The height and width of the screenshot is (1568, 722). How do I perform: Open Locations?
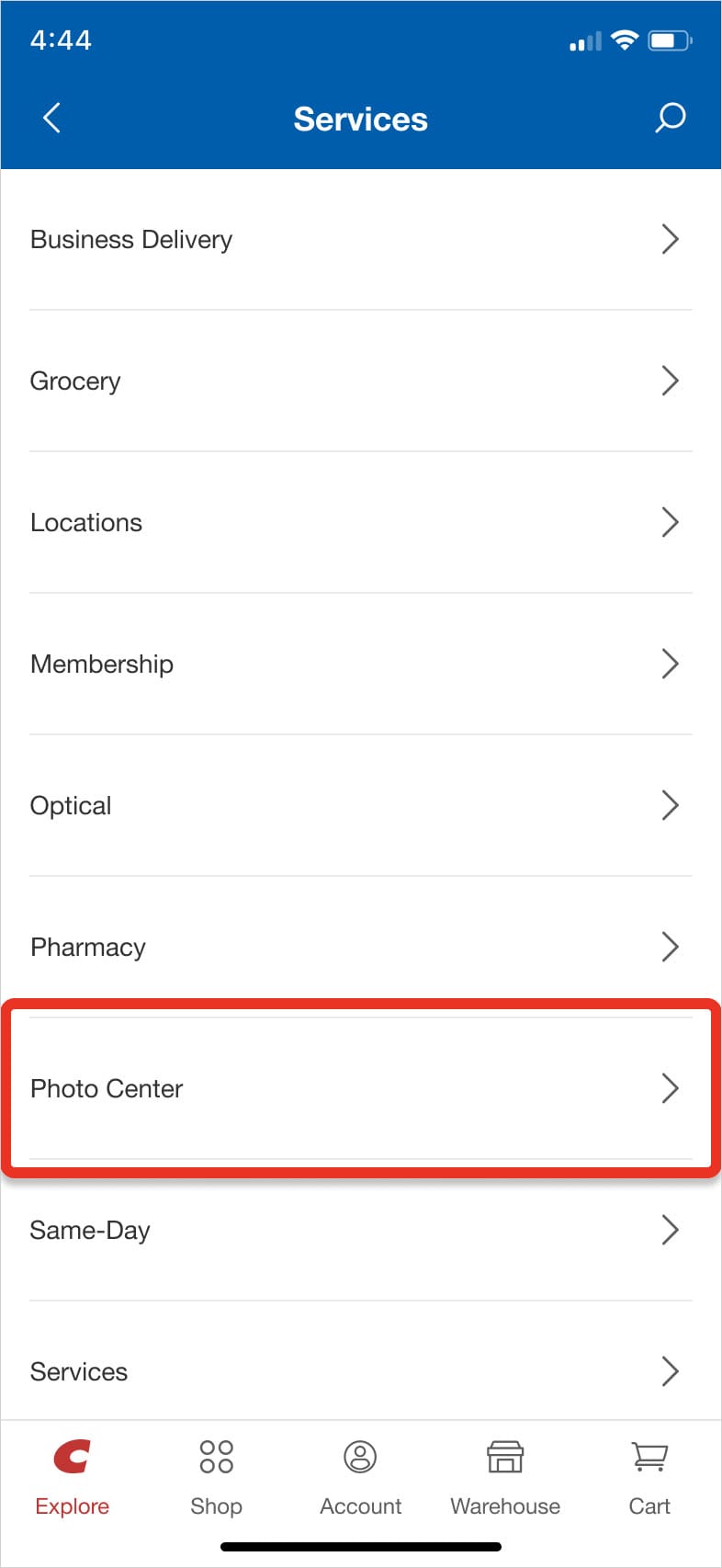(361, 522)
